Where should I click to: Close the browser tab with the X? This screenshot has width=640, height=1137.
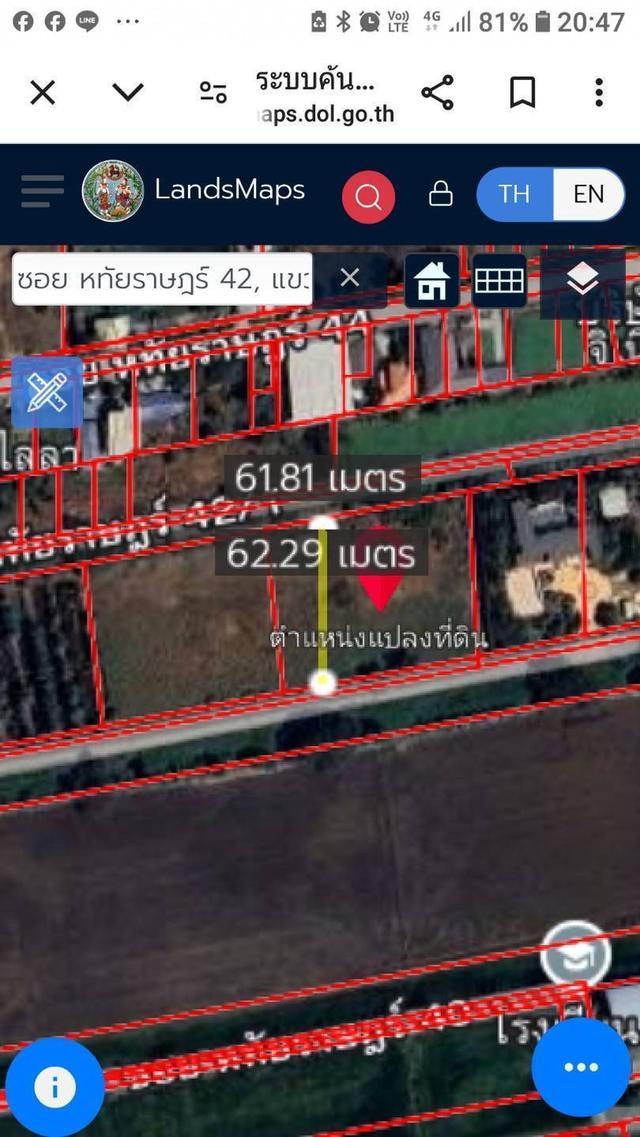[x=43, y=93]
